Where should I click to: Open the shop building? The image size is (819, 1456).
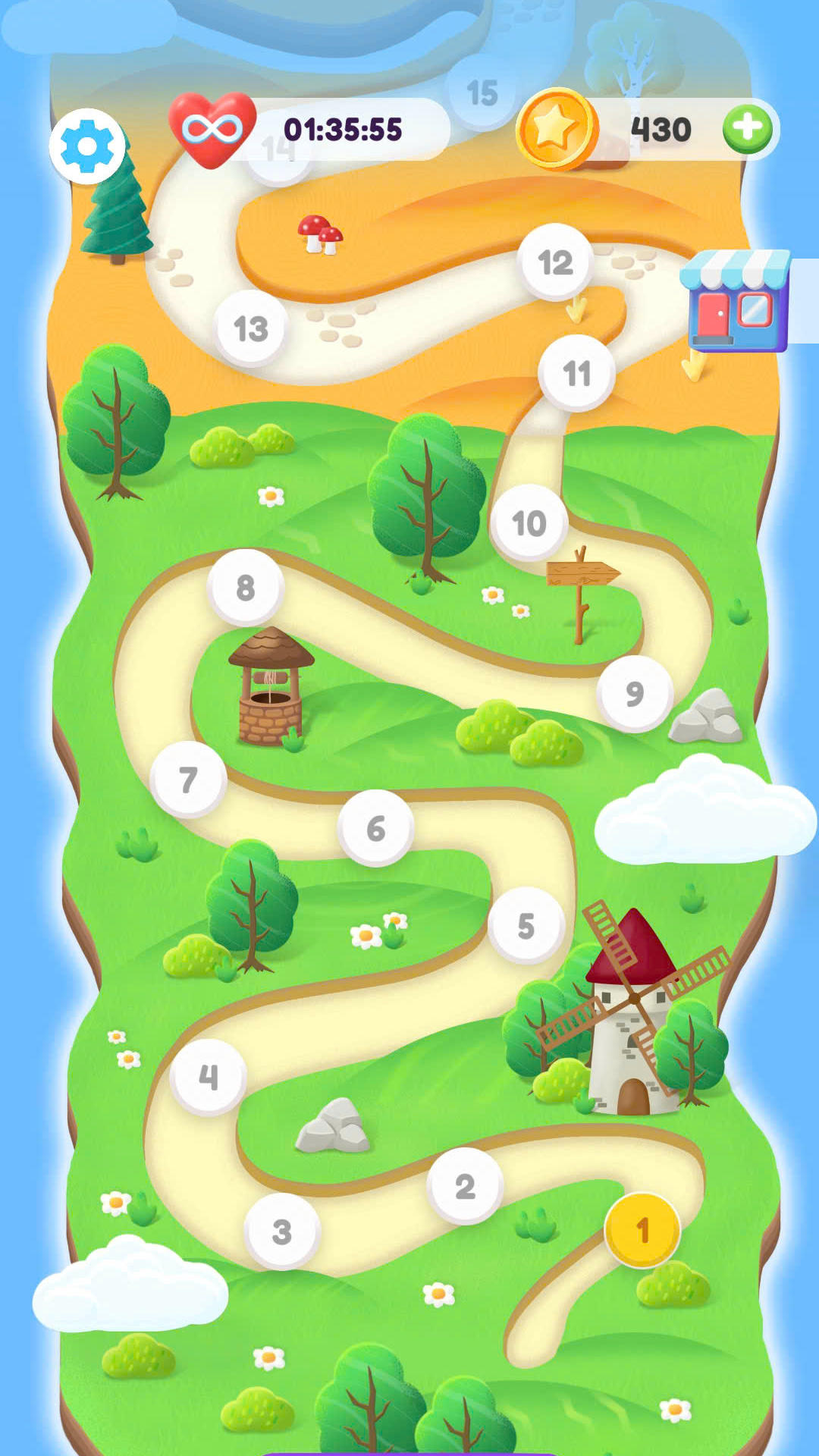click(736, 301)
